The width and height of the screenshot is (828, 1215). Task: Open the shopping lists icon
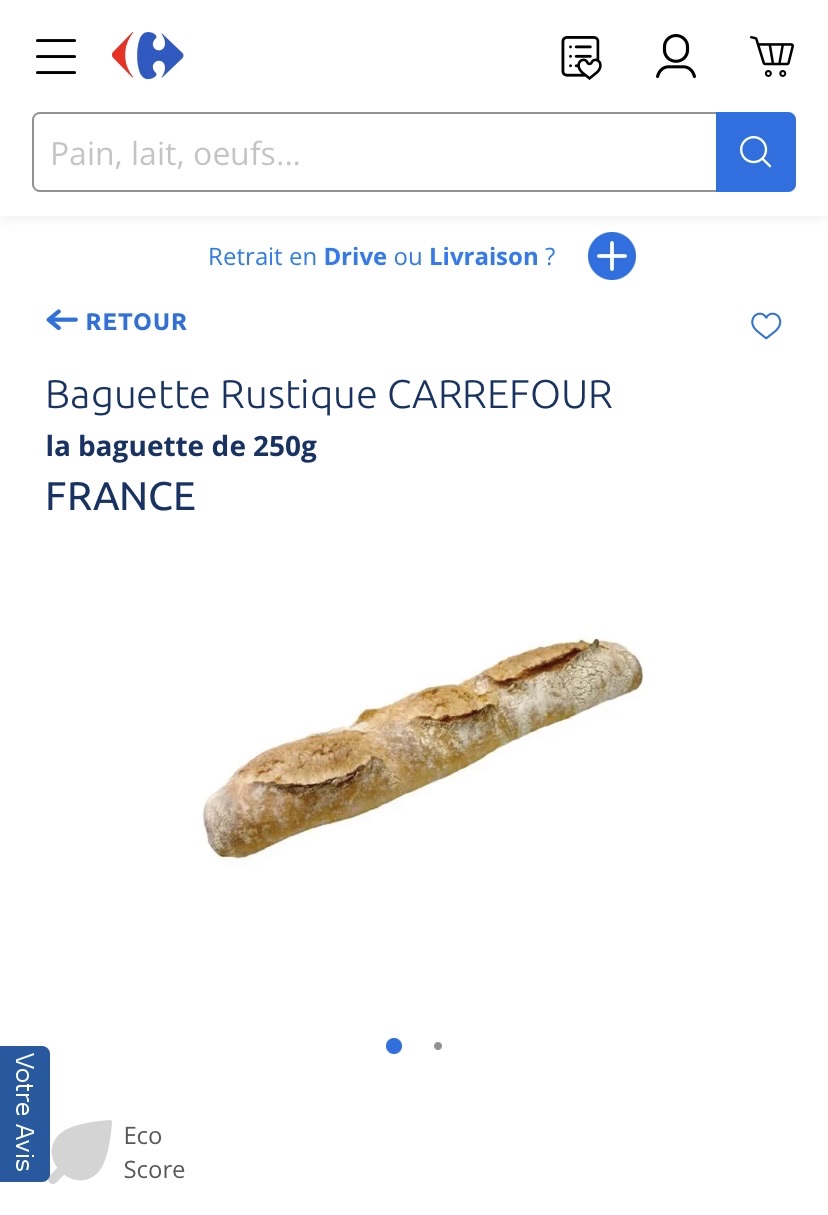click(580, 56)
